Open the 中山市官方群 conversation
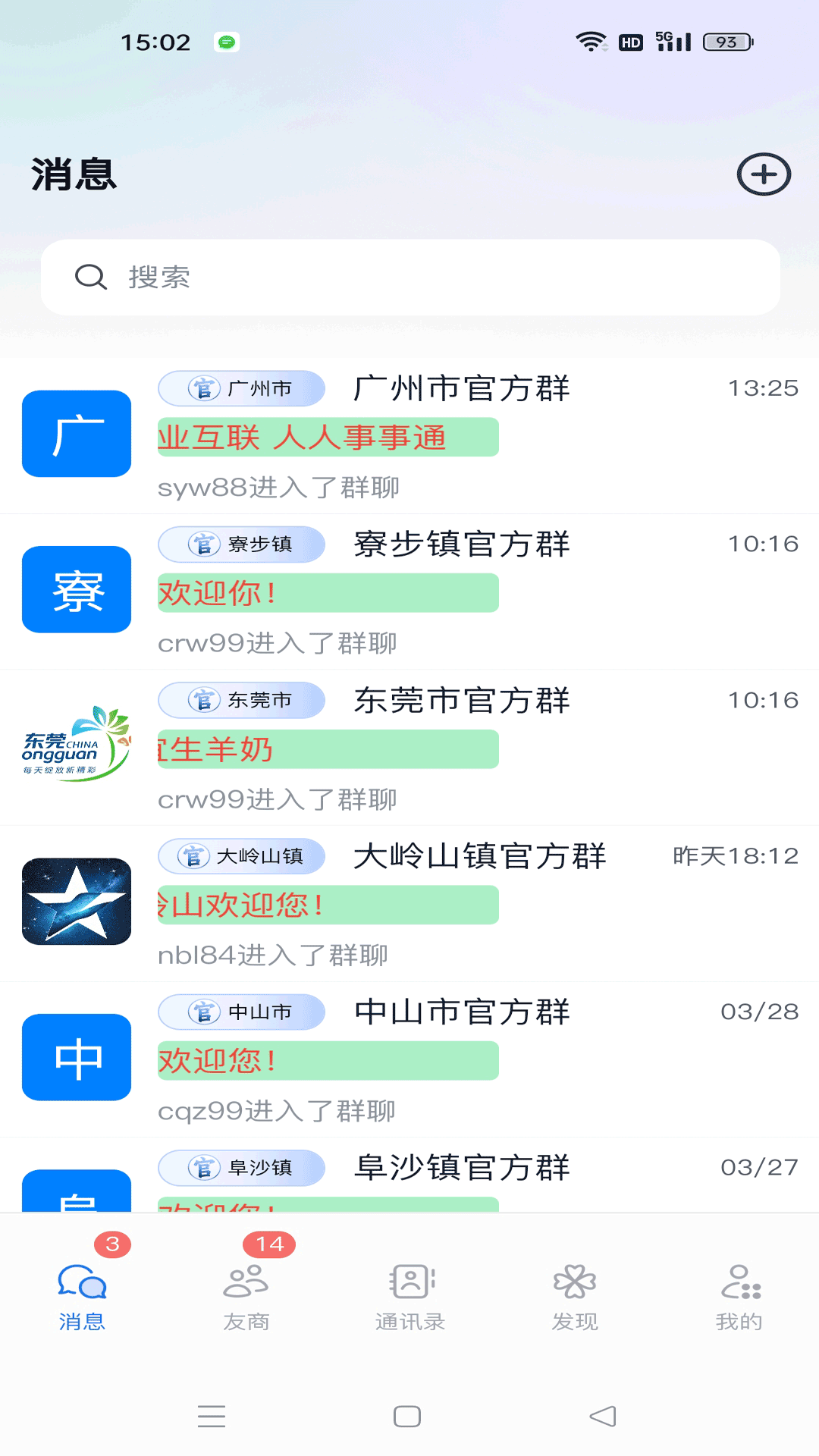The image size is (819, 1456). [461, 1012]
